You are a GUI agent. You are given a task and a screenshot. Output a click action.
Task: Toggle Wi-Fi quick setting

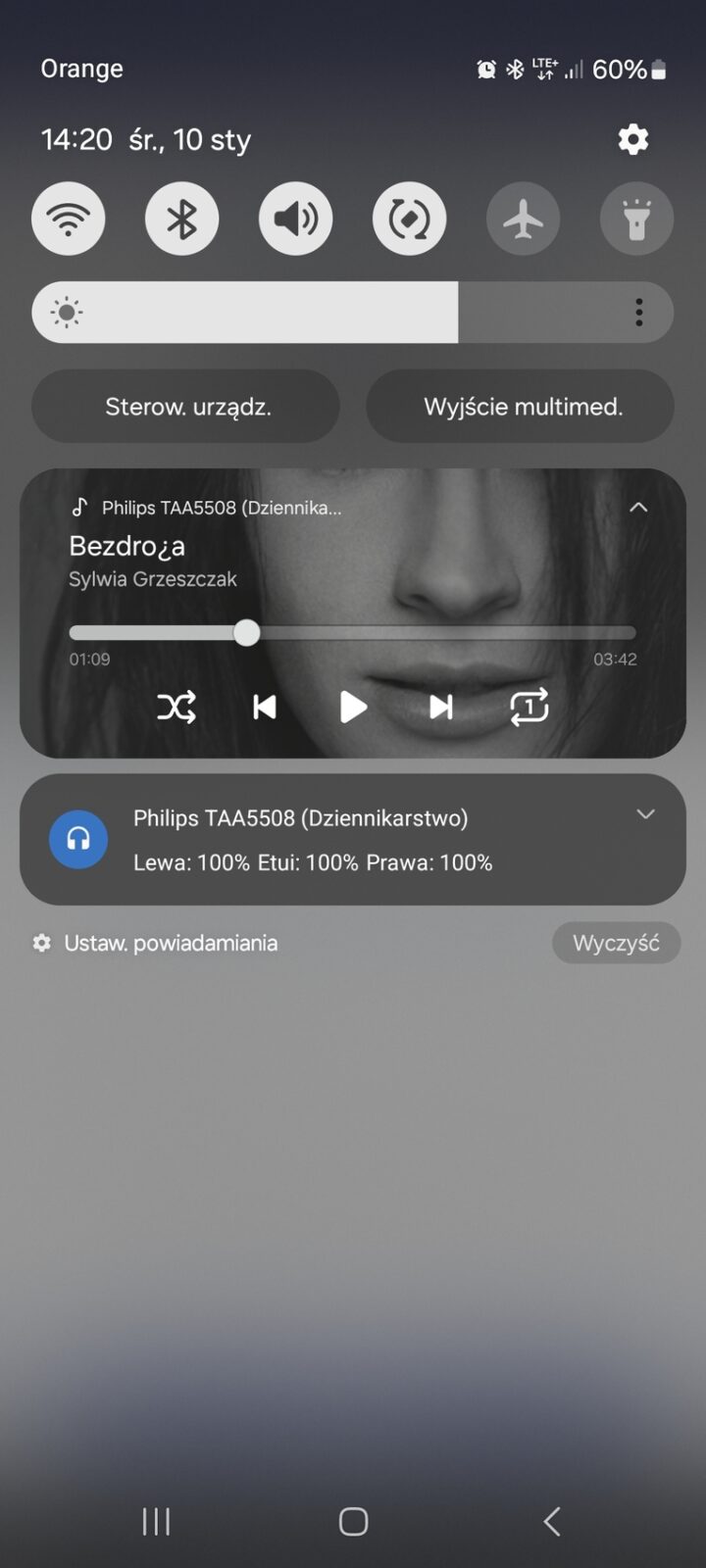point(68,219)
